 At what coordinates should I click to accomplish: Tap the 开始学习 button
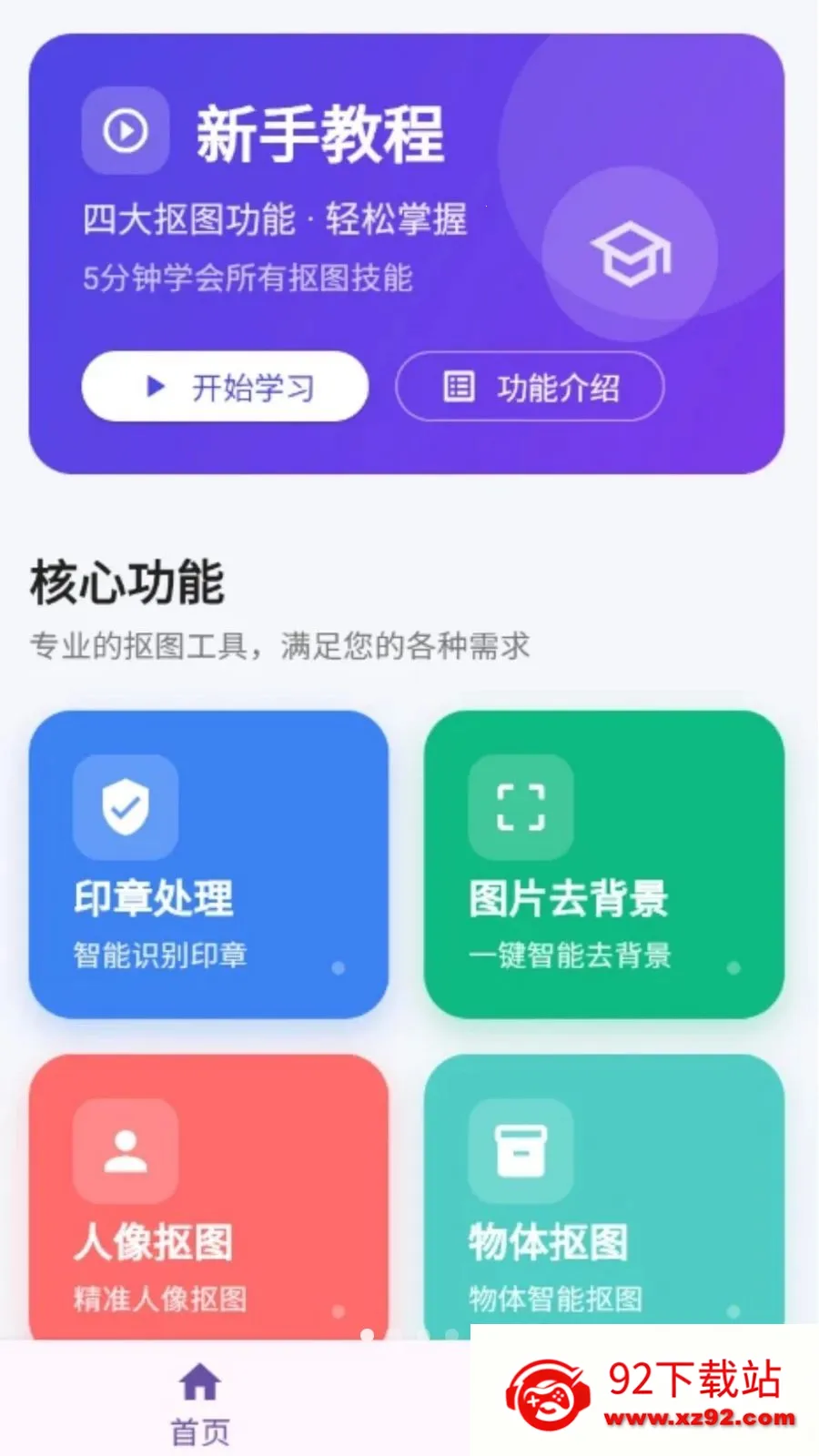coord(226,387)
